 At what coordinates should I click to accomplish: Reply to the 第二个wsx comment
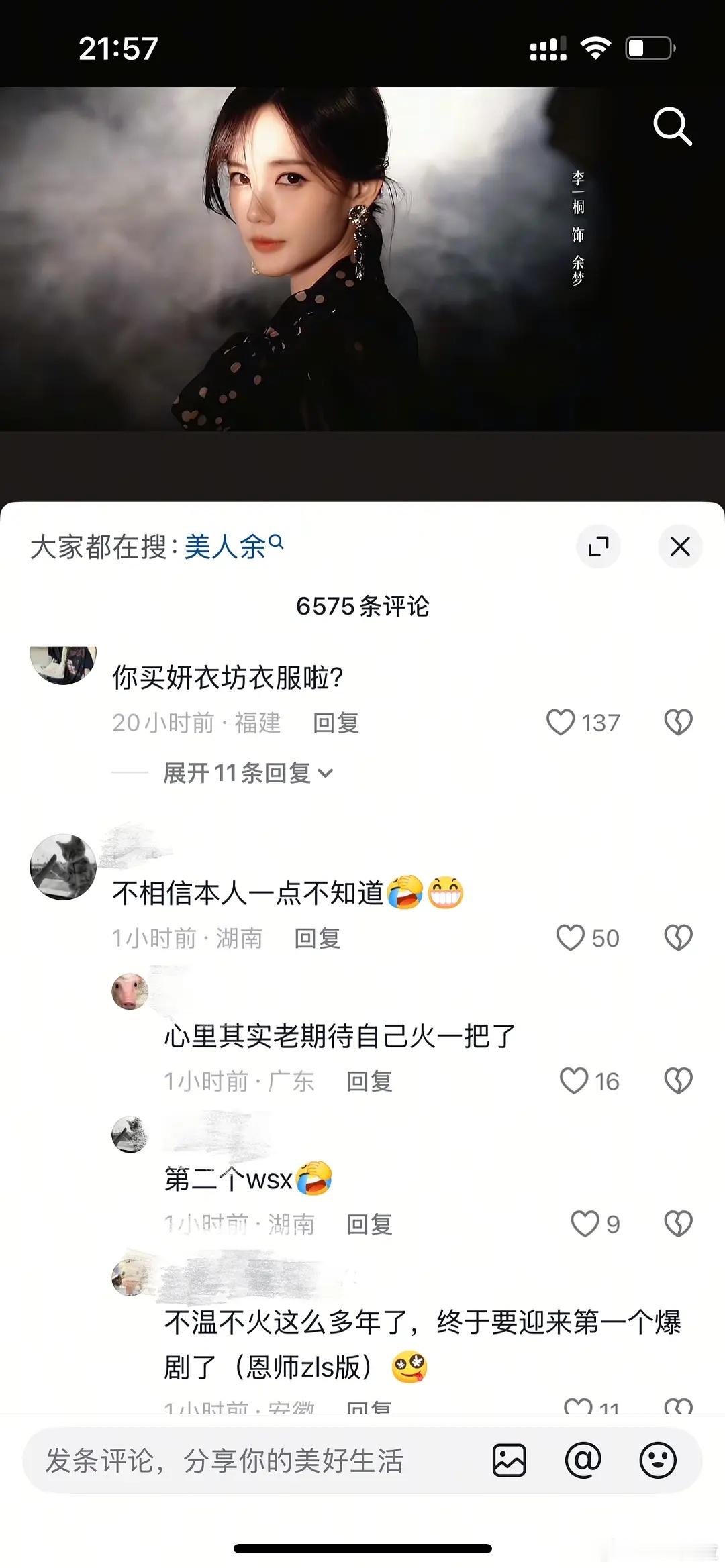click(x=369, y=1224)
